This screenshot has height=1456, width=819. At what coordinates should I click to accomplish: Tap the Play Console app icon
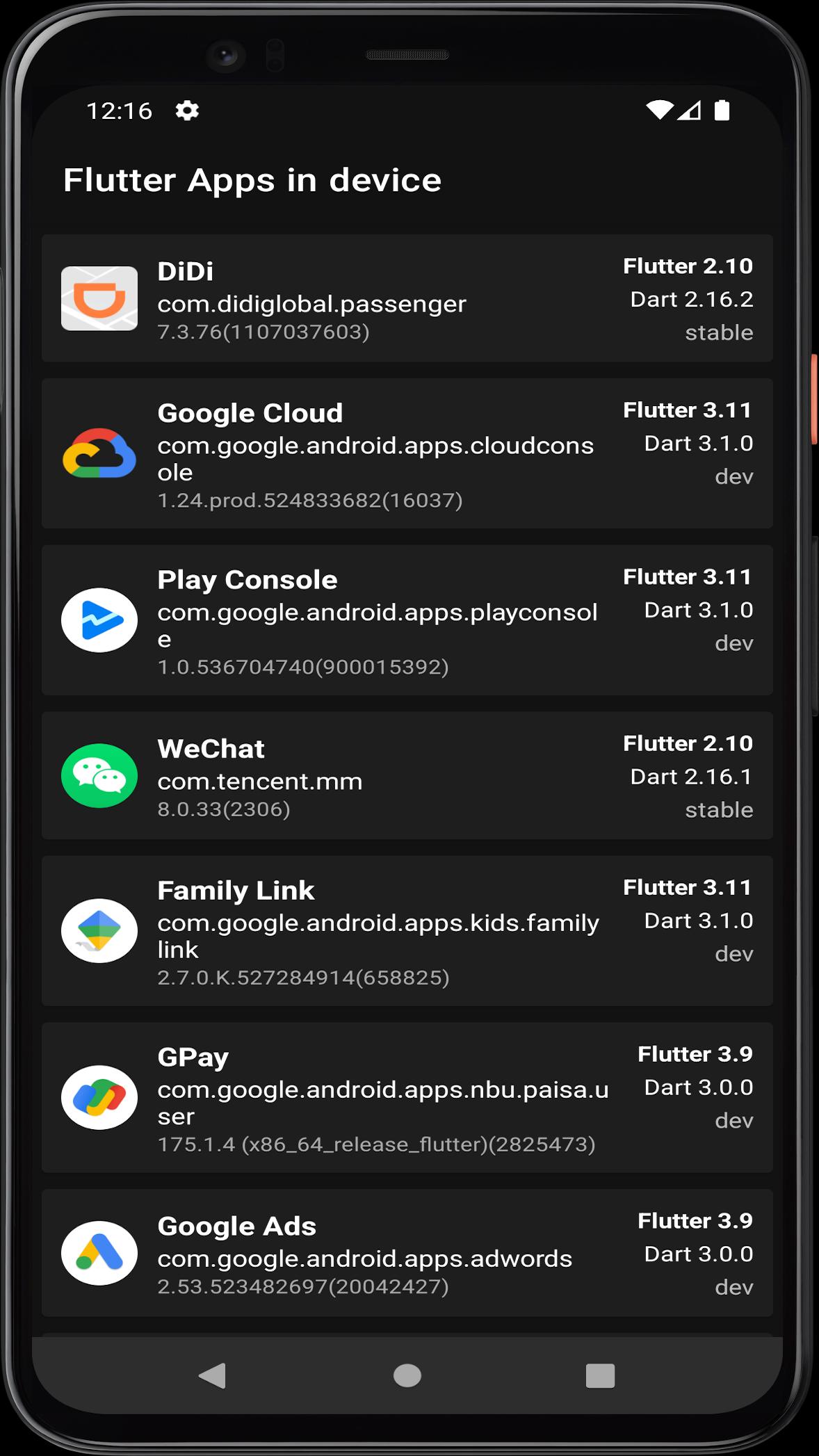click(99, 620)
